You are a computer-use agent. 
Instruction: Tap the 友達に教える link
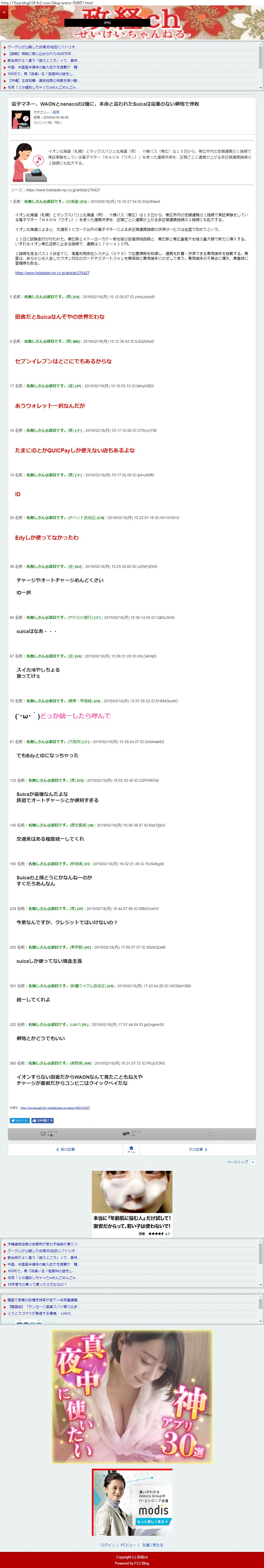[x=153, y=1545]
